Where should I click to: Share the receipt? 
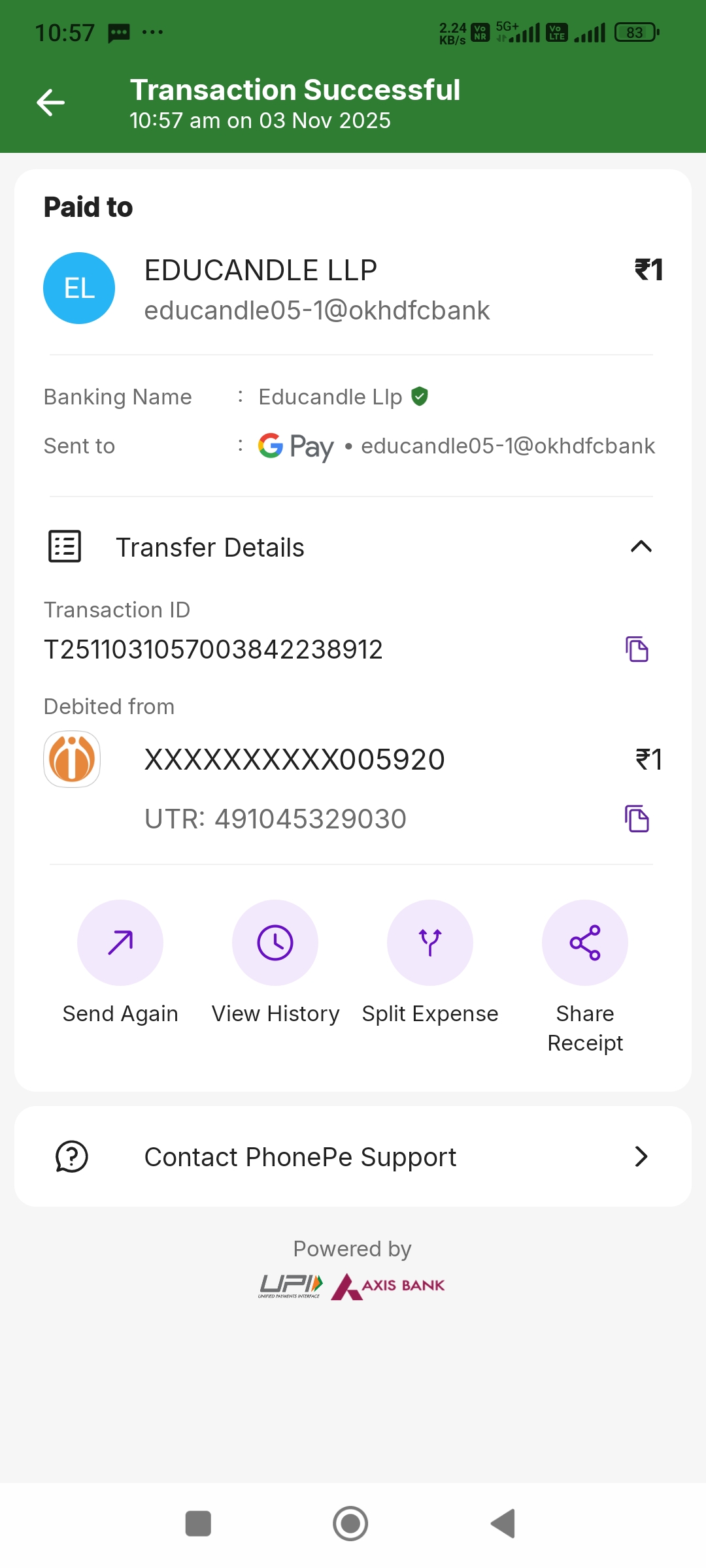[585, 943]
